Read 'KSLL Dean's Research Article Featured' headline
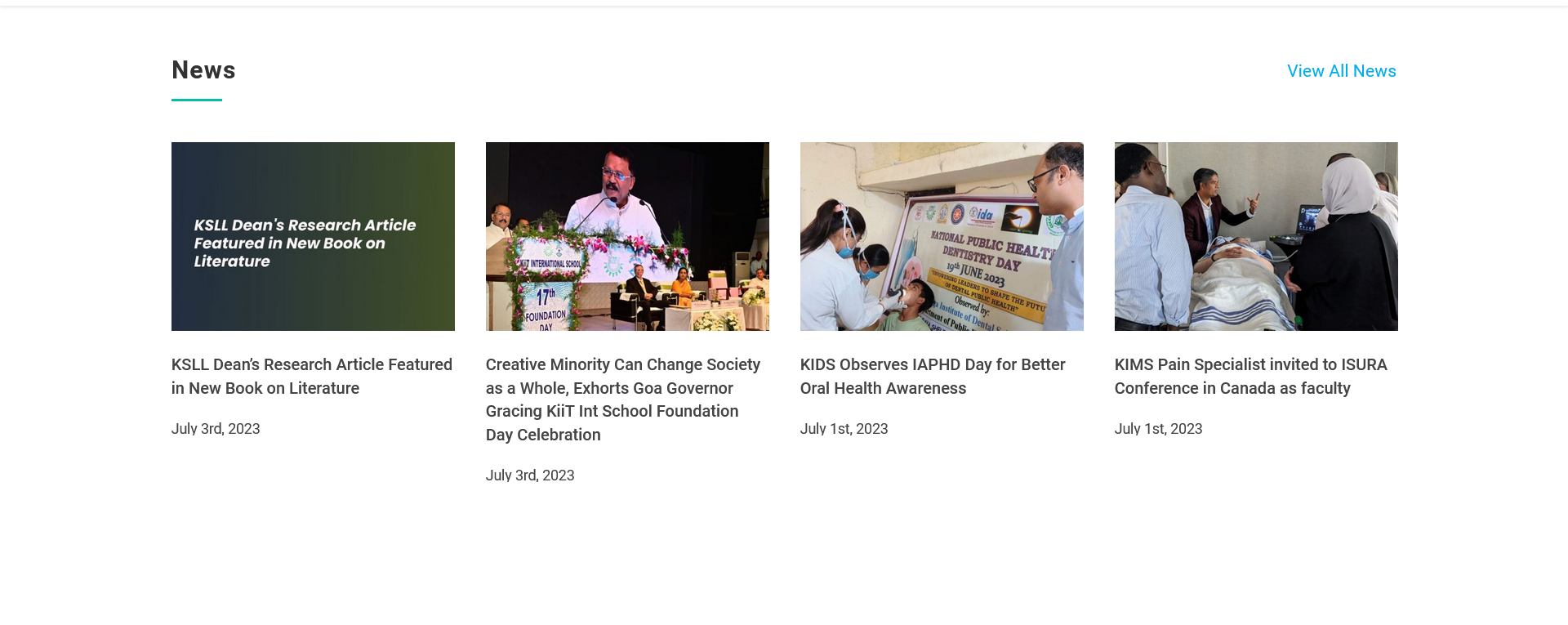 click(311, 376)
